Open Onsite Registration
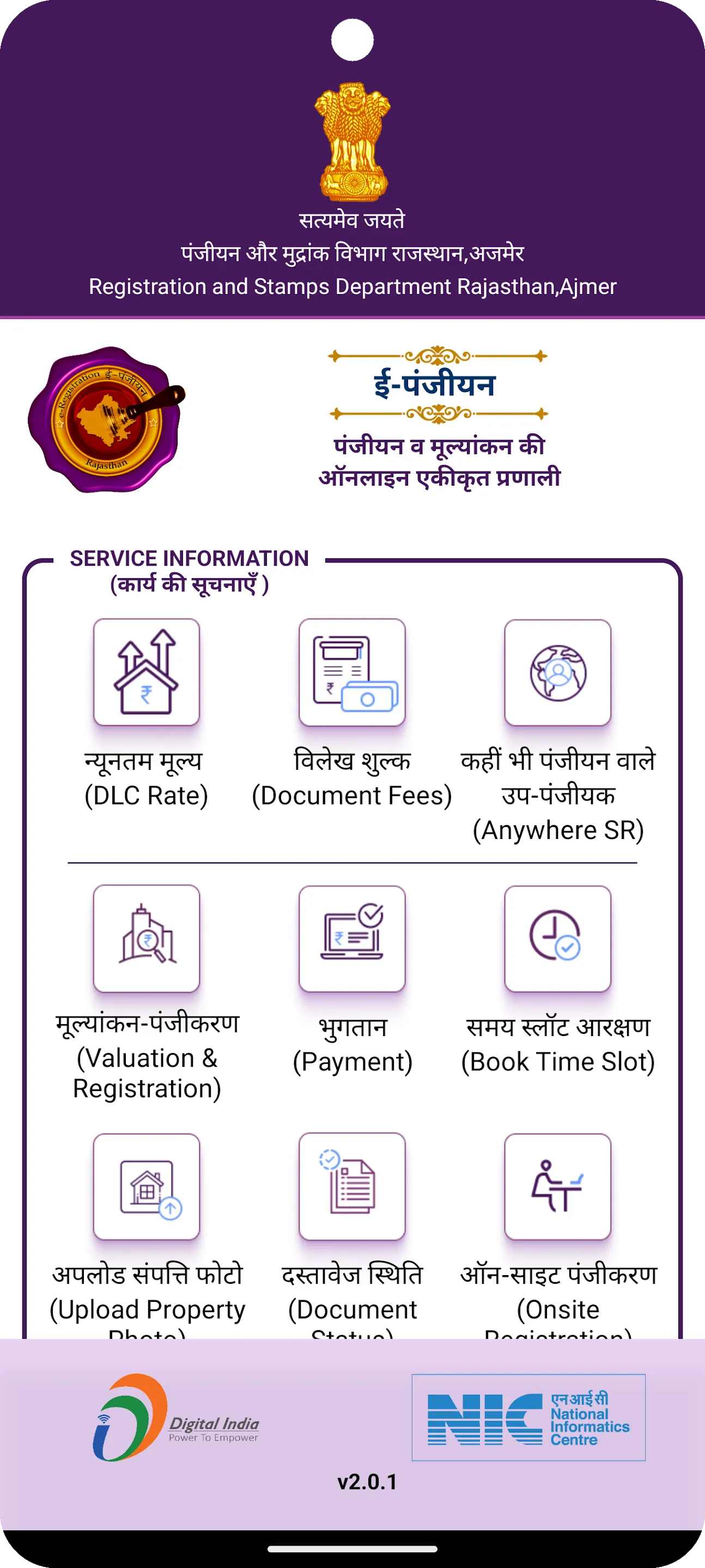This screenshot has height=1568, width=705. click(x=557, y=1186)
